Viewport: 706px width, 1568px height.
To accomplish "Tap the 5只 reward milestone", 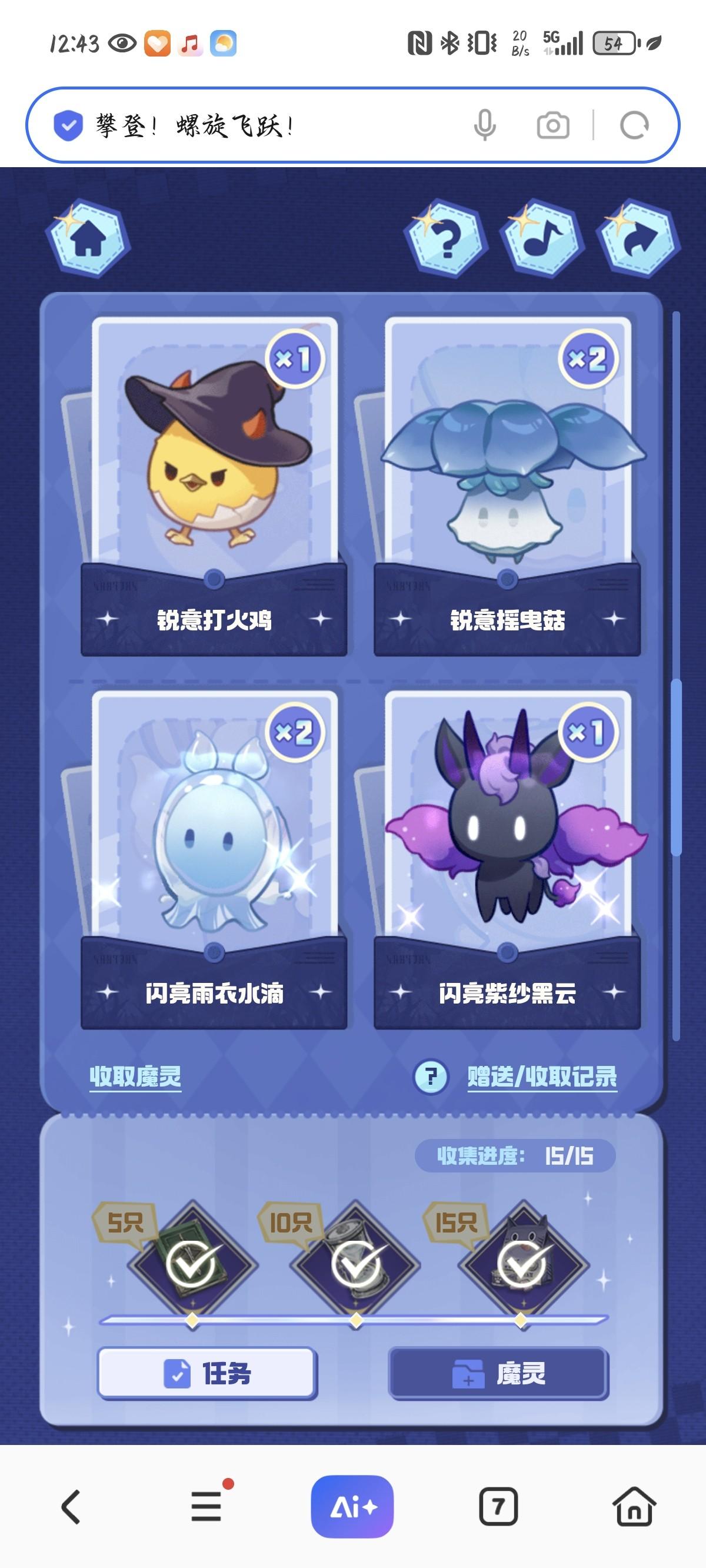I will pyautogui.click(x=194, y=1264).
